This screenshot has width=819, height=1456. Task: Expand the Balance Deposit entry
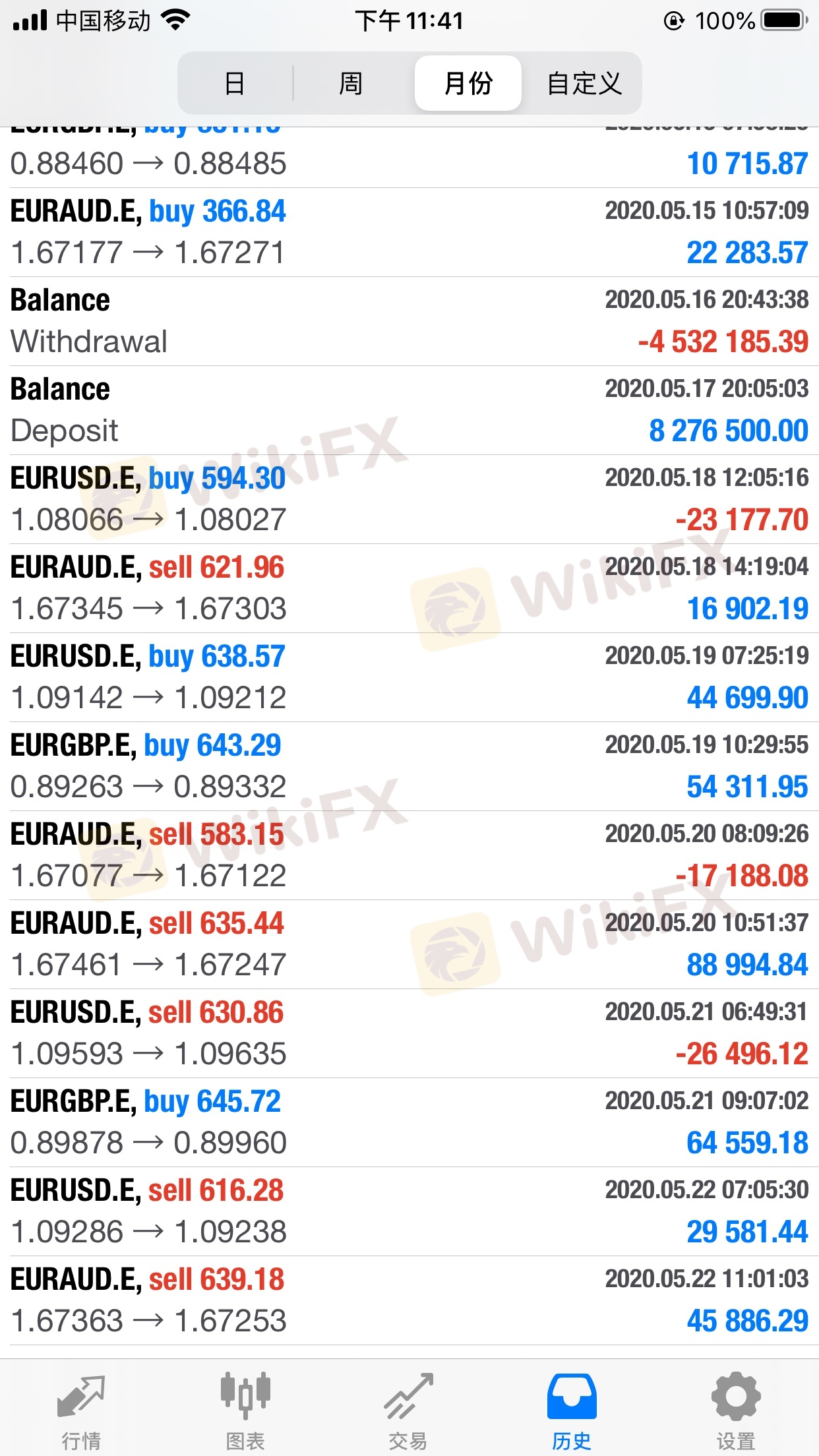(x=409, y=410)
